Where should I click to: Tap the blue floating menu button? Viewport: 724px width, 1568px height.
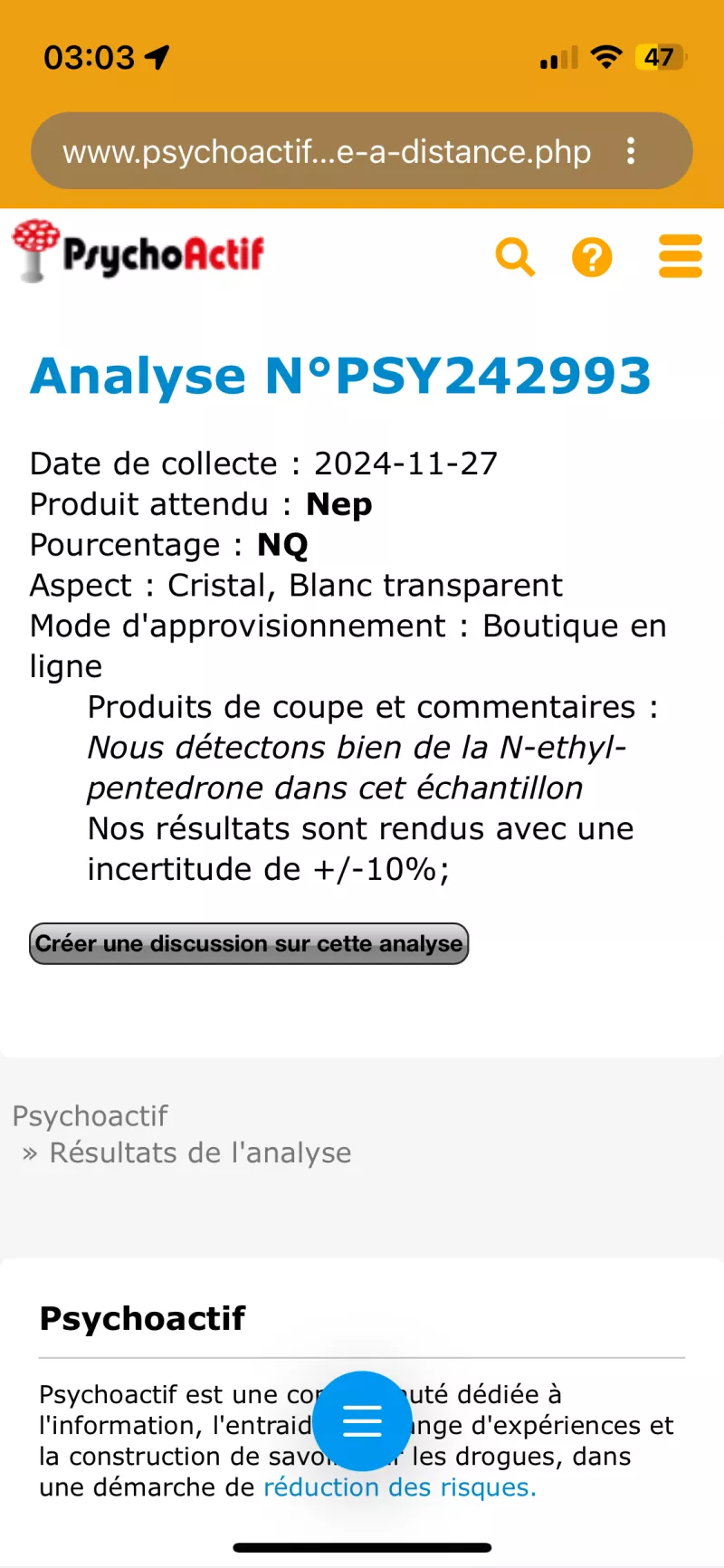tap(362, 1420)
